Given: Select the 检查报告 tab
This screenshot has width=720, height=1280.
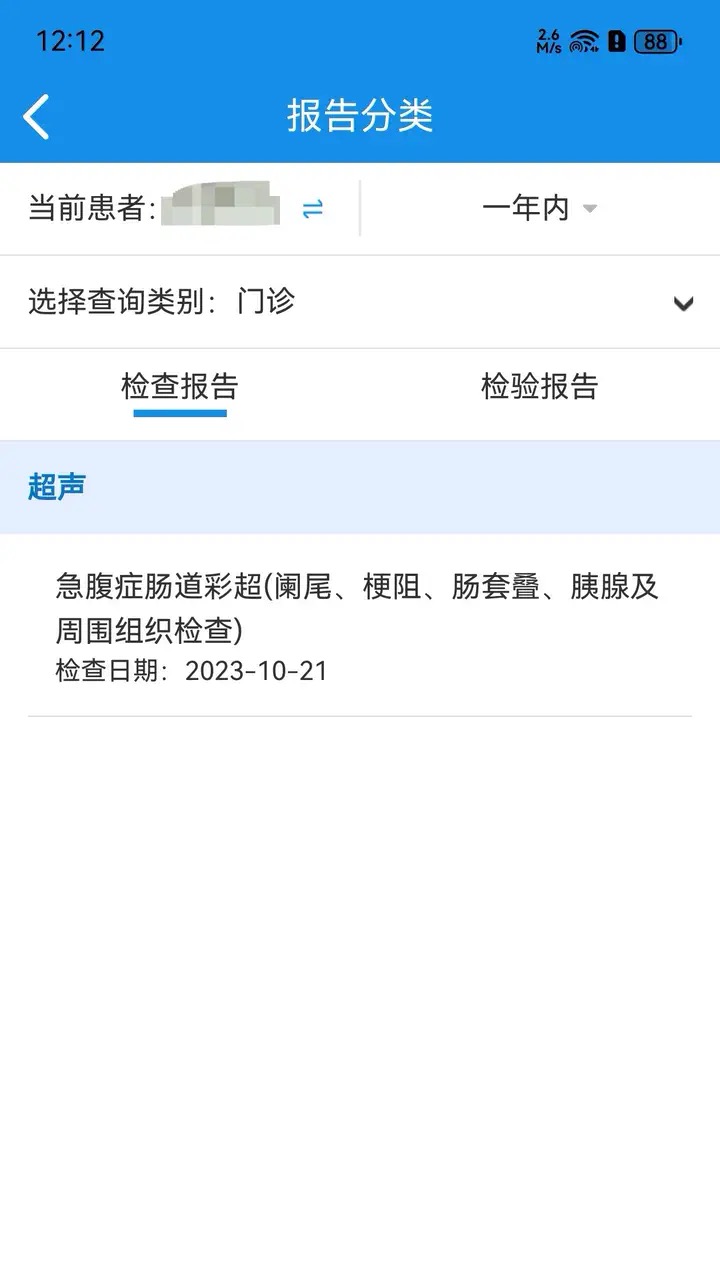Looking at the screenshot, I should click(x=180, y=387).
